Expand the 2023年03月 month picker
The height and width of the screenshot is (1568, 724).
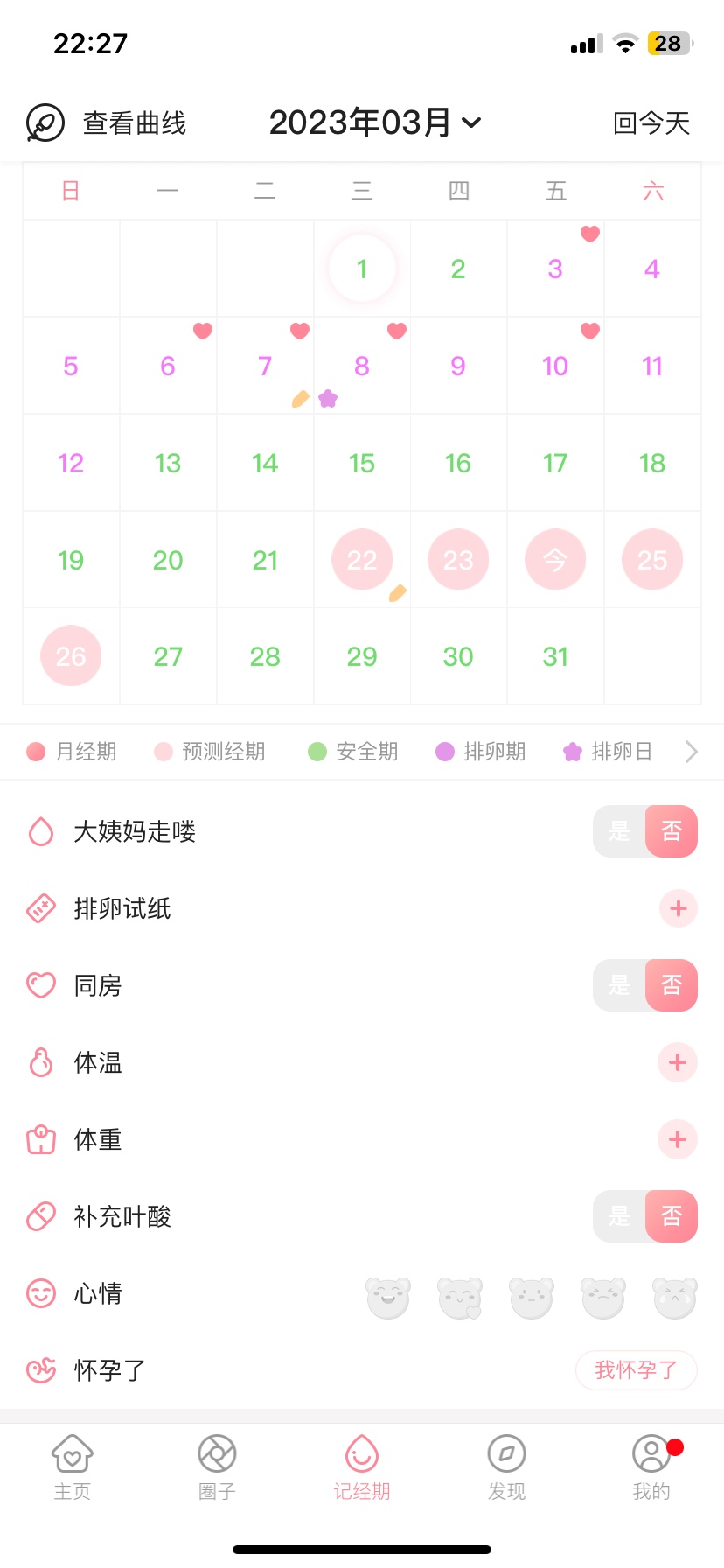coord(374,122)
